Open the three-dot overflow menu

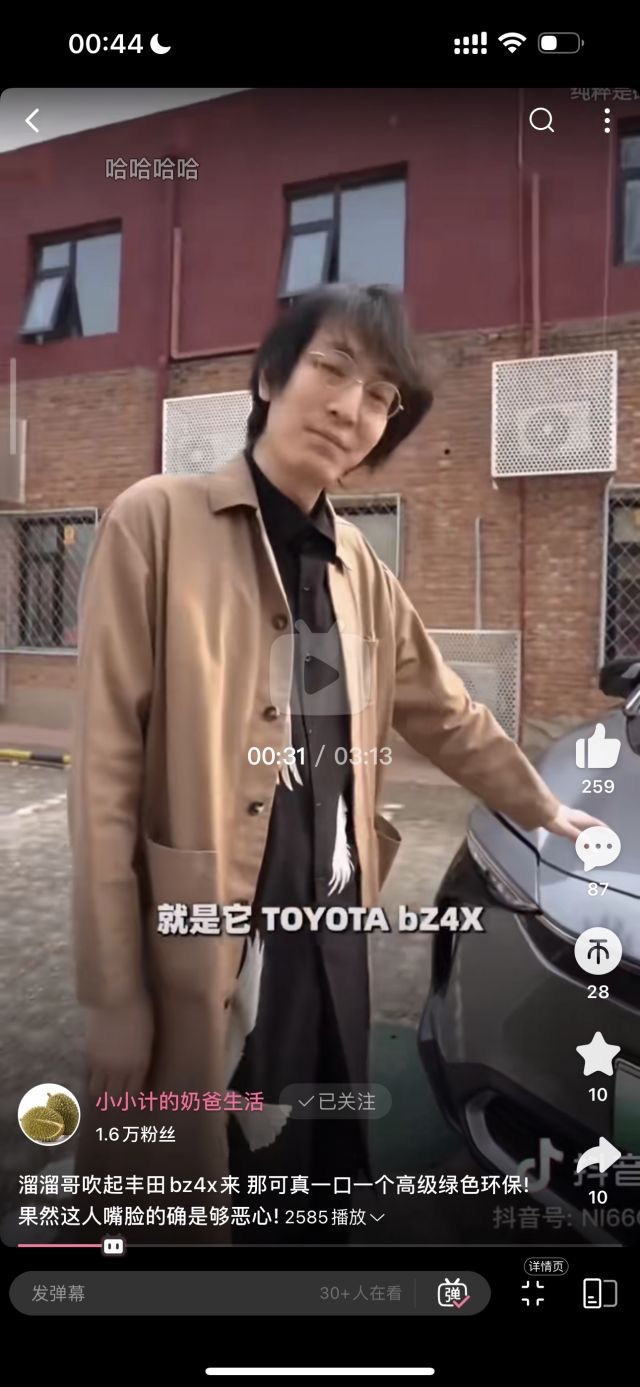click(606, 121)
